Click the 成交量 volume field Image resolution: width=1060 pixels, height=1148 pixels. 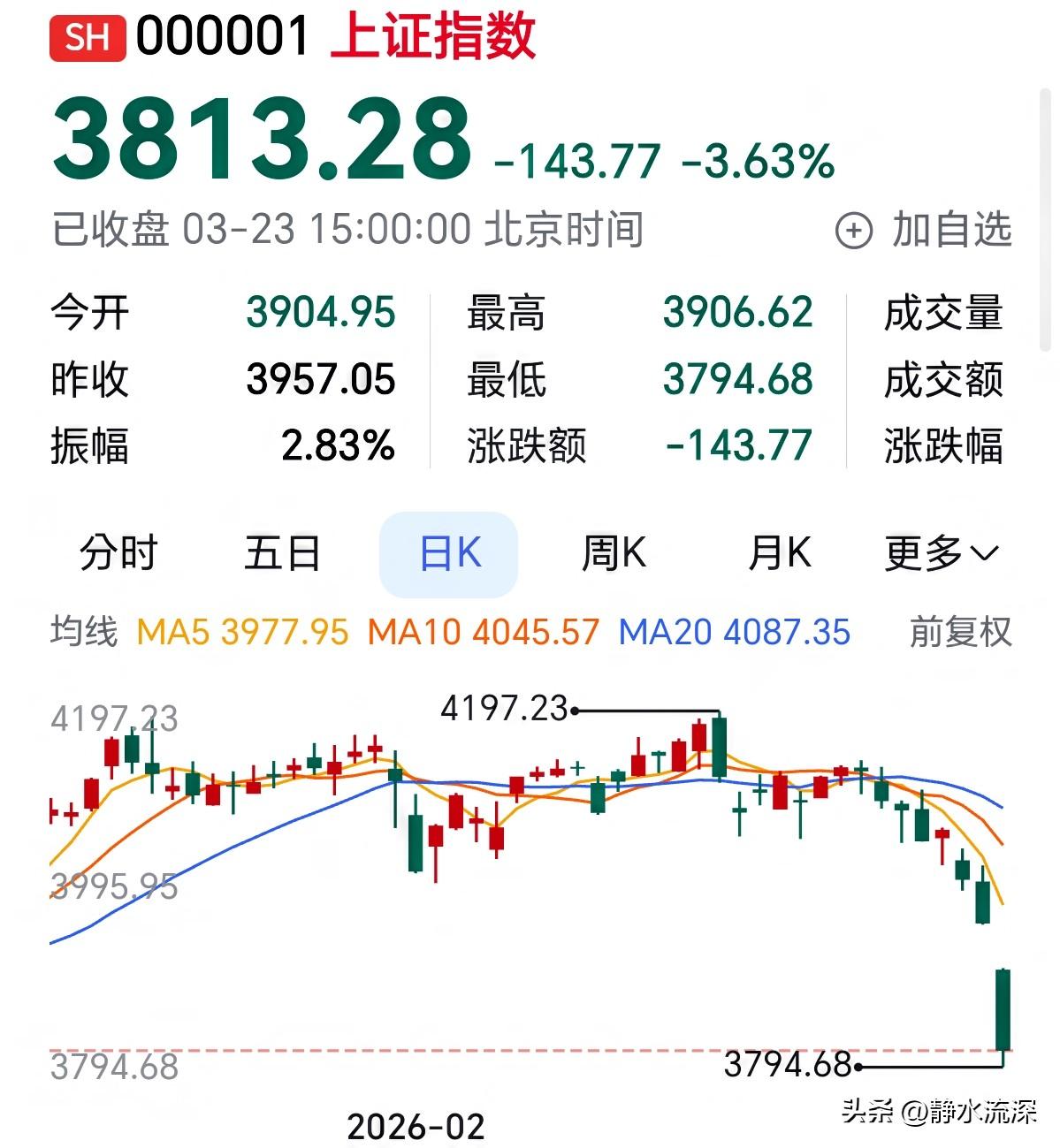944,313
